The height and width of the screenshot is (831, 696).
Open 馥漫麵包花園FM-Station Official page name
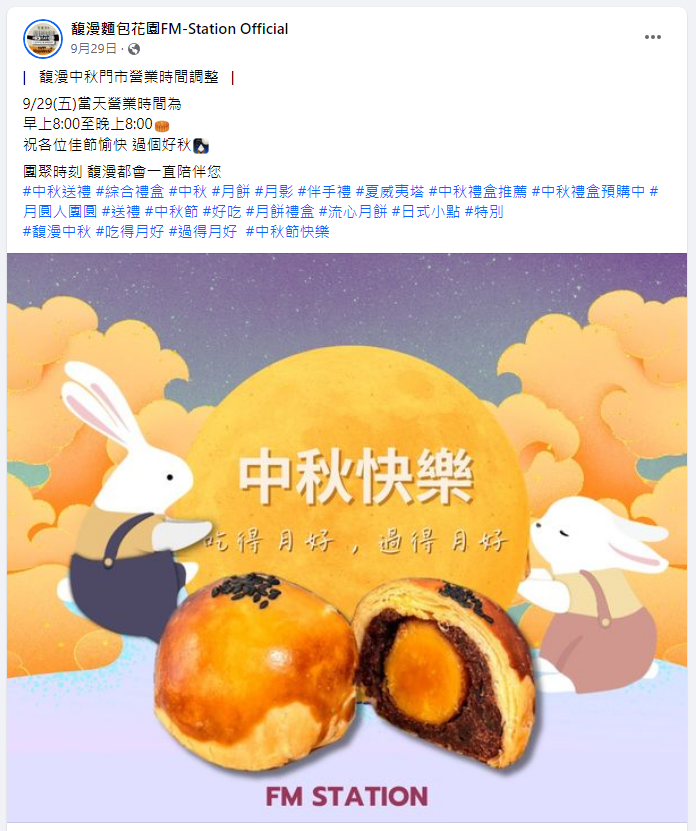[179, 29]
